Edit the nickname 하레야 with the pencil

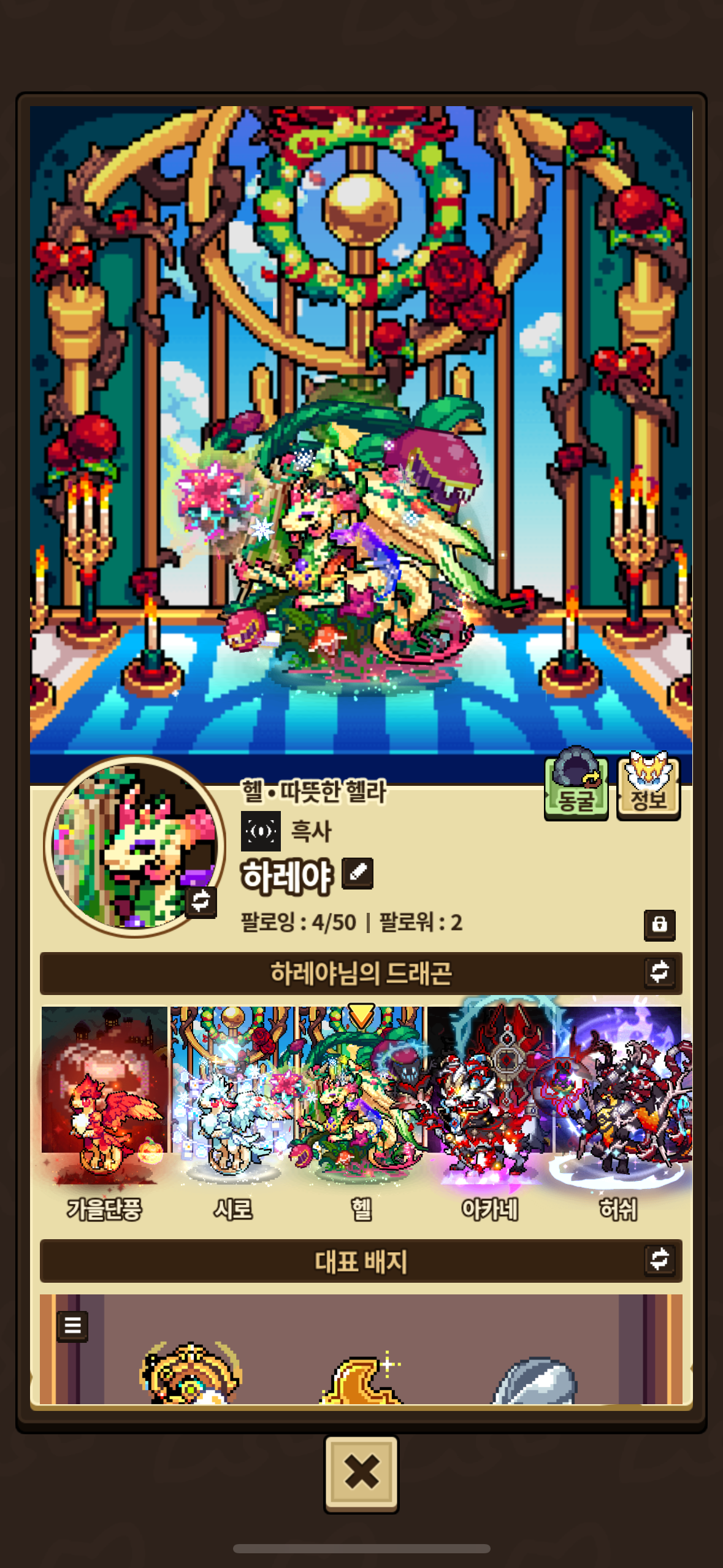[358, 873]
